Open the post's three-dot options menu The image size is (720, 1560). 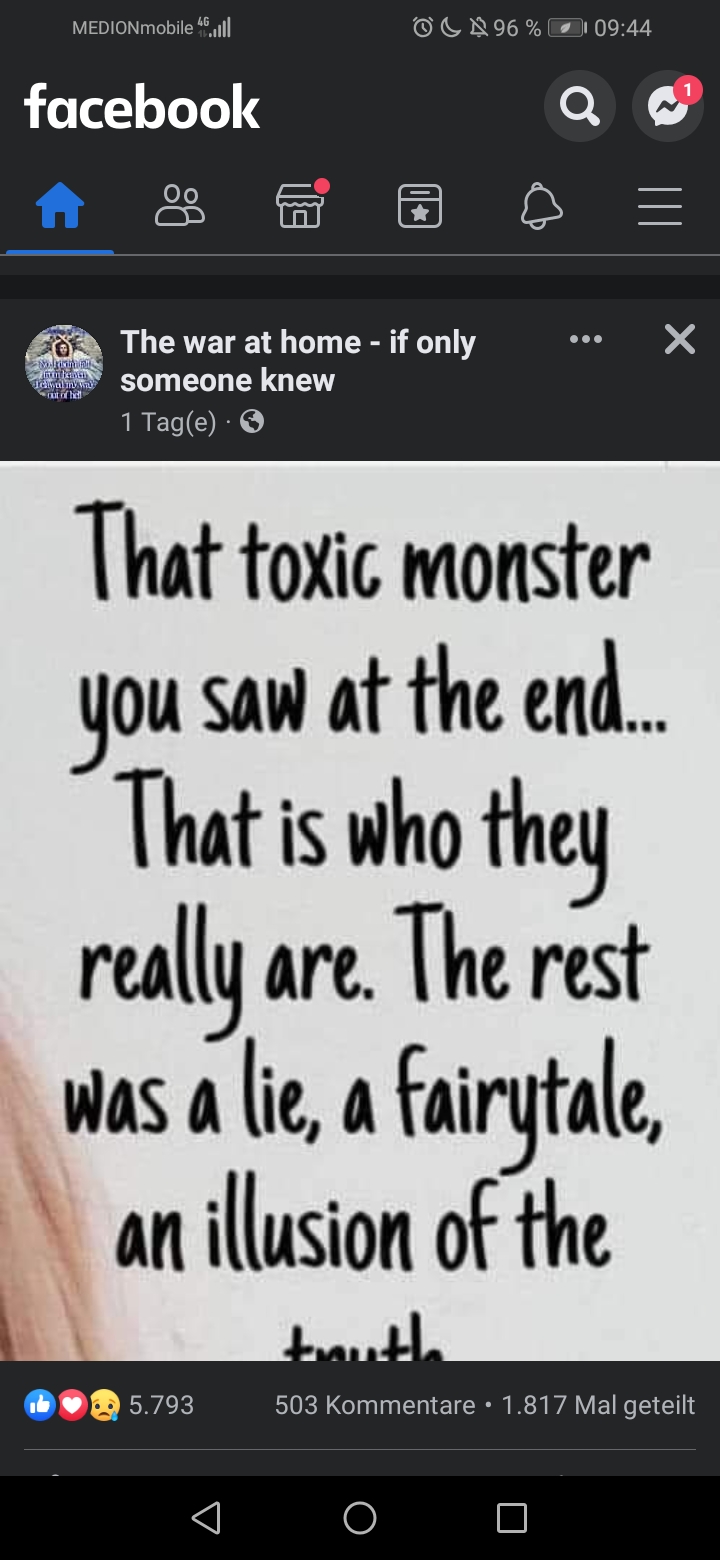point(586,340)
